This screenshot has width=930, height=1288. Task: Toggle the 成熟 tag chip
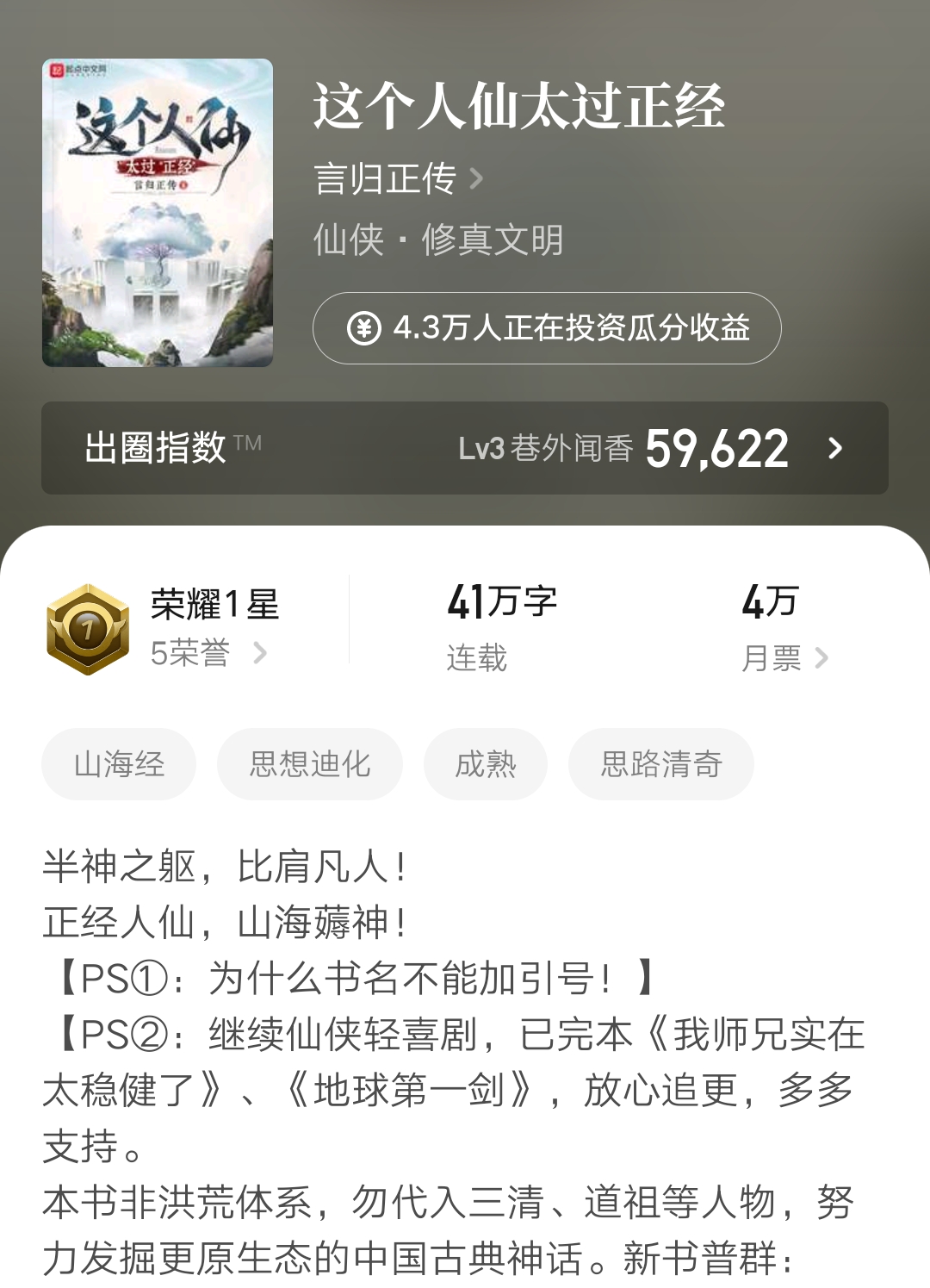pos(486,763)
